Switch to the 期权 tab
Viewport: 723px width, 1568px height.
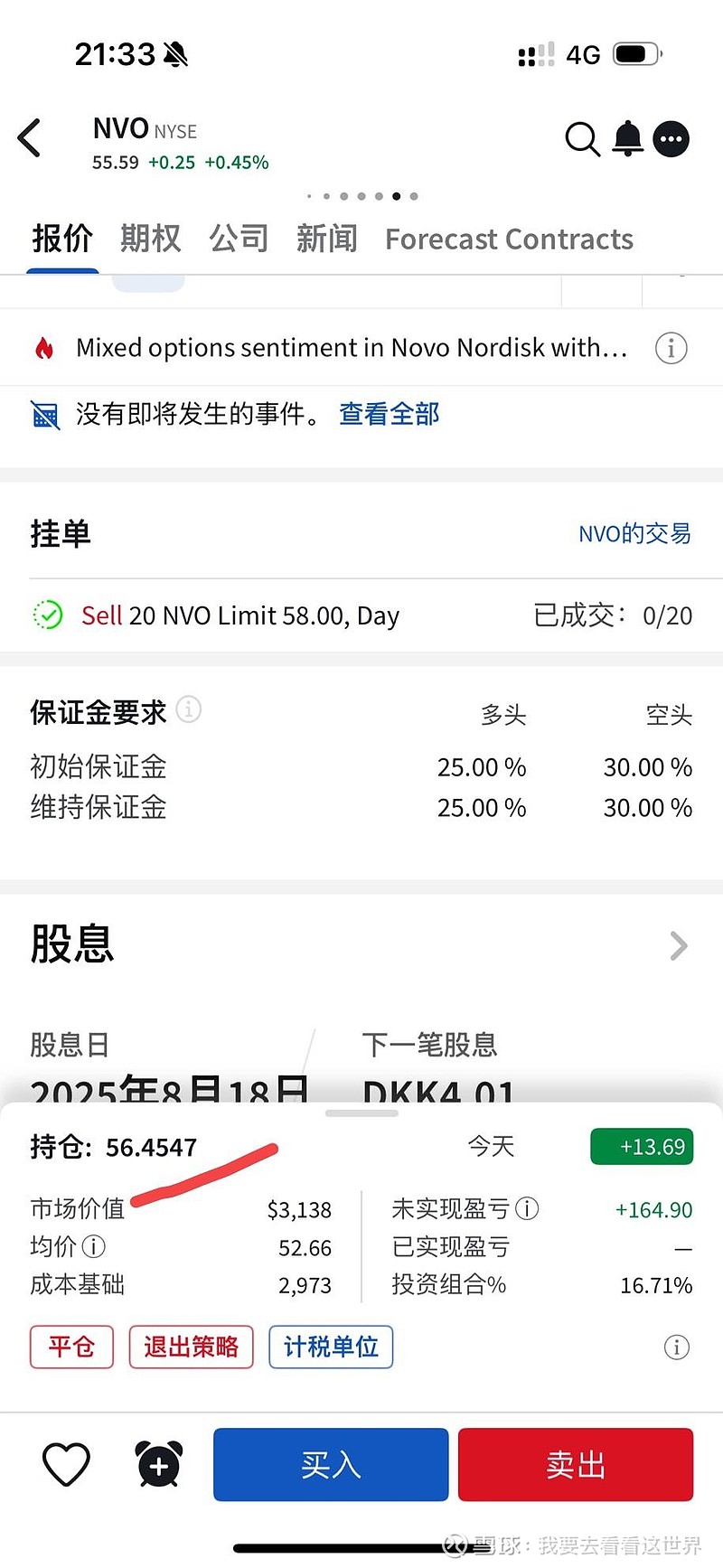(x=151, y=239)
